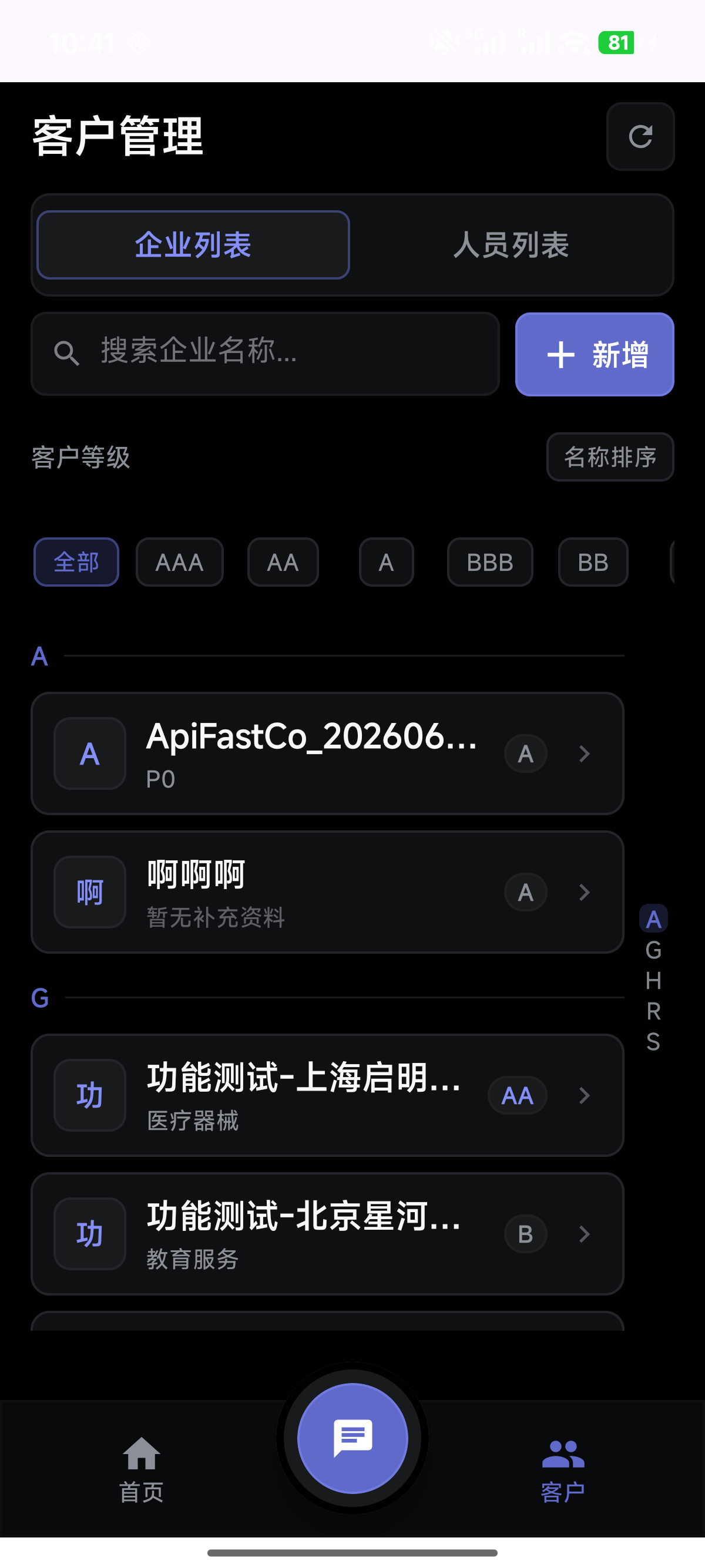Filter by the BB level chip
This screenshot has width=705, height=1568.
pos(593,562)
